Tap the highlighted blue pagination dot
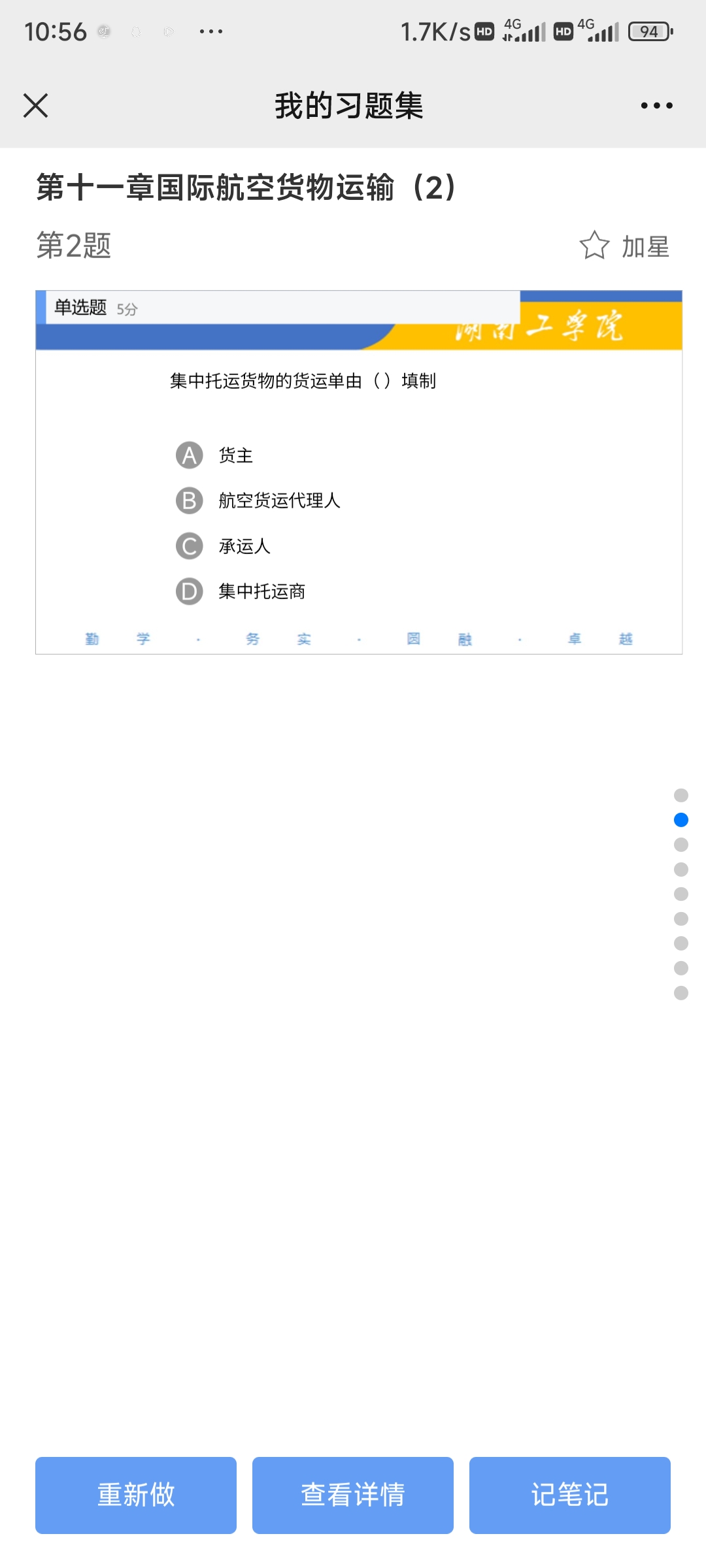 [680, 820]
